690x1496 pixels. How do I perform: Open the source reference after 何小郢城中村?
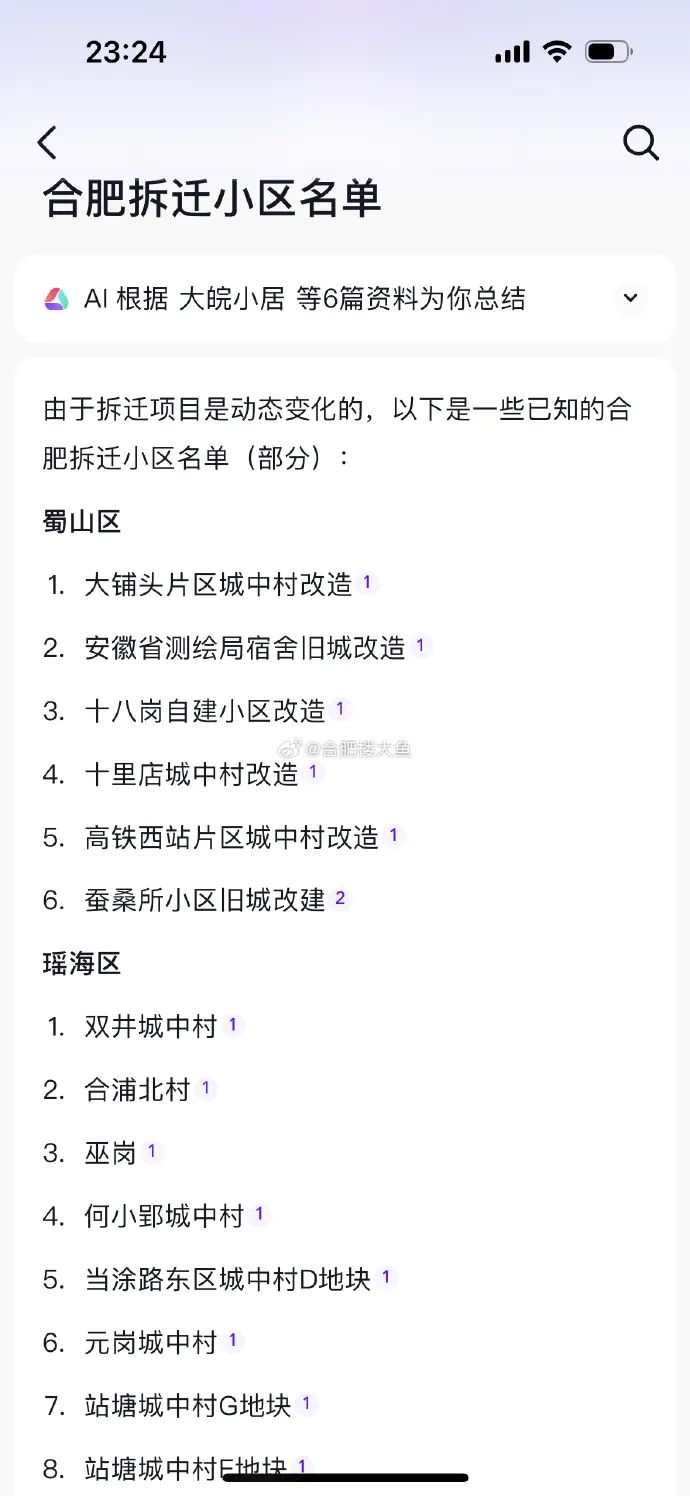pos(259,1214)
